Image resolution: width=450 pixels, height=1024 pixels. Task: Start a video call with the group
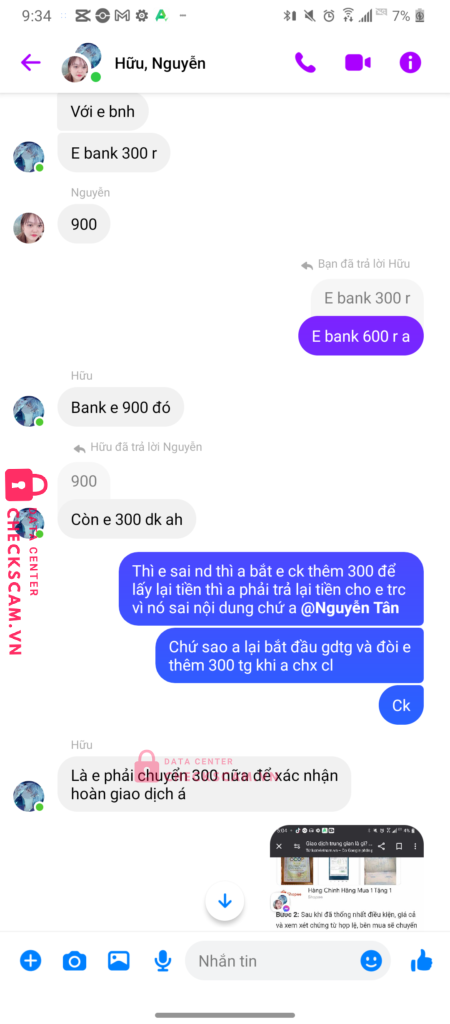point(358,63)
